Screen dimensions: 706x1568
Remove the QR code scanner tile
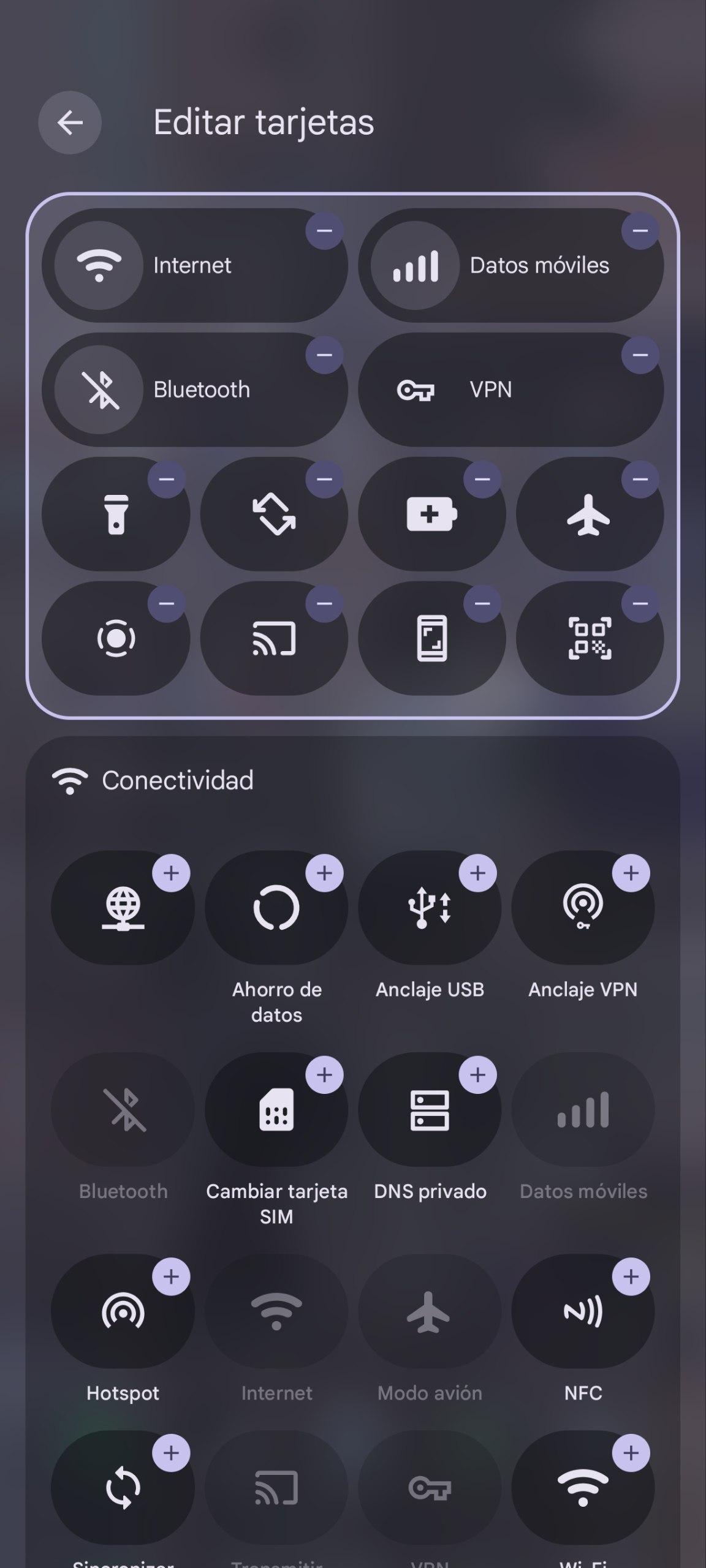click(x=640, y=603)
